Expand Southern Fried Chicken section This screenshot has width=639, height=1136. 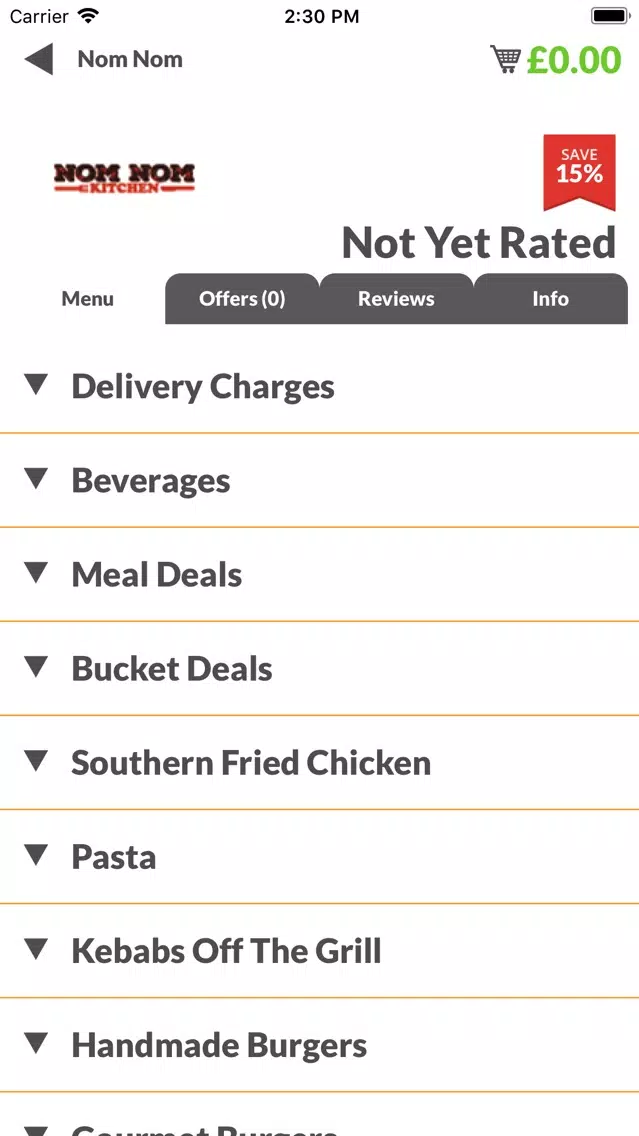pyautogui.click(x=320, y=763)
